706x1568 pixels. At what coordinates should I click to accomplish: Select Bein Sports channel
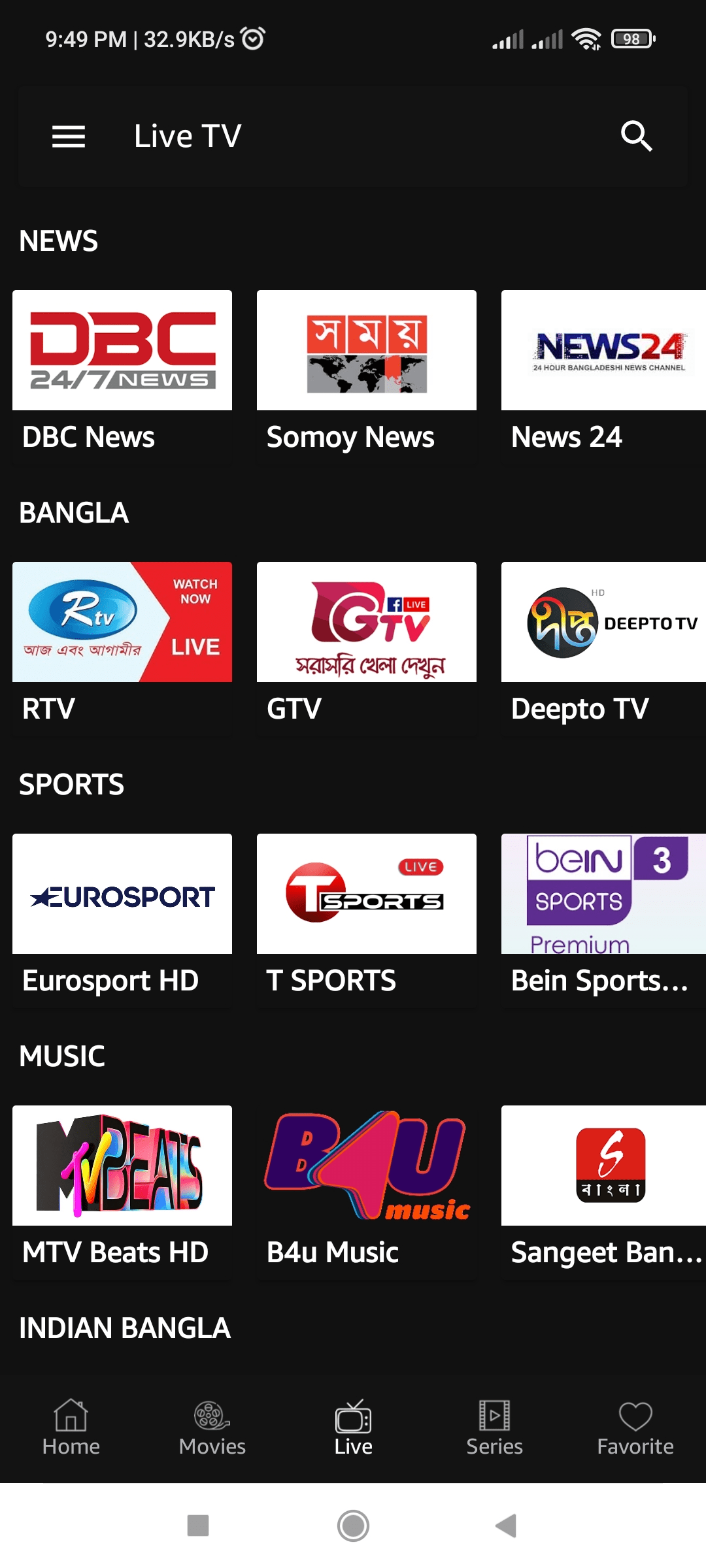[603, 921]
